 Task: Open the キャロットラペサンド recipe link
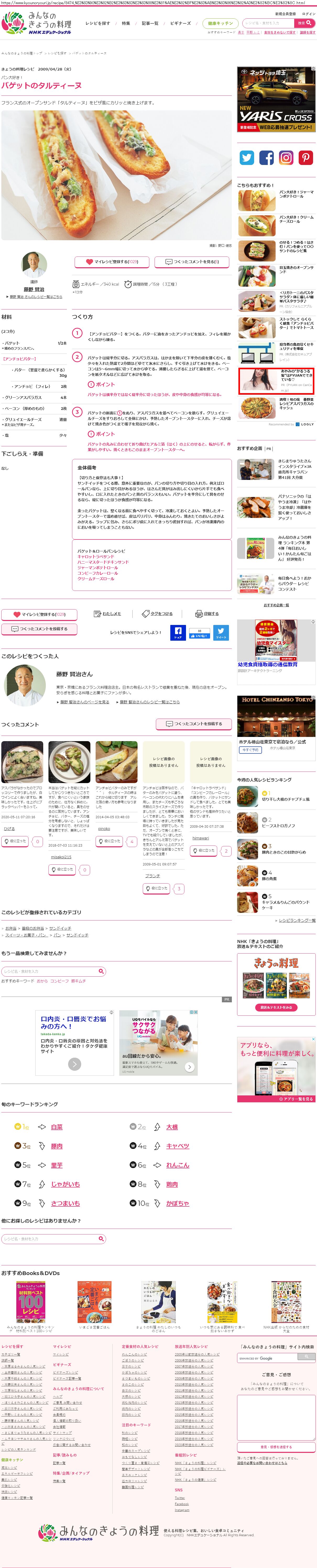tap(96, 556)
